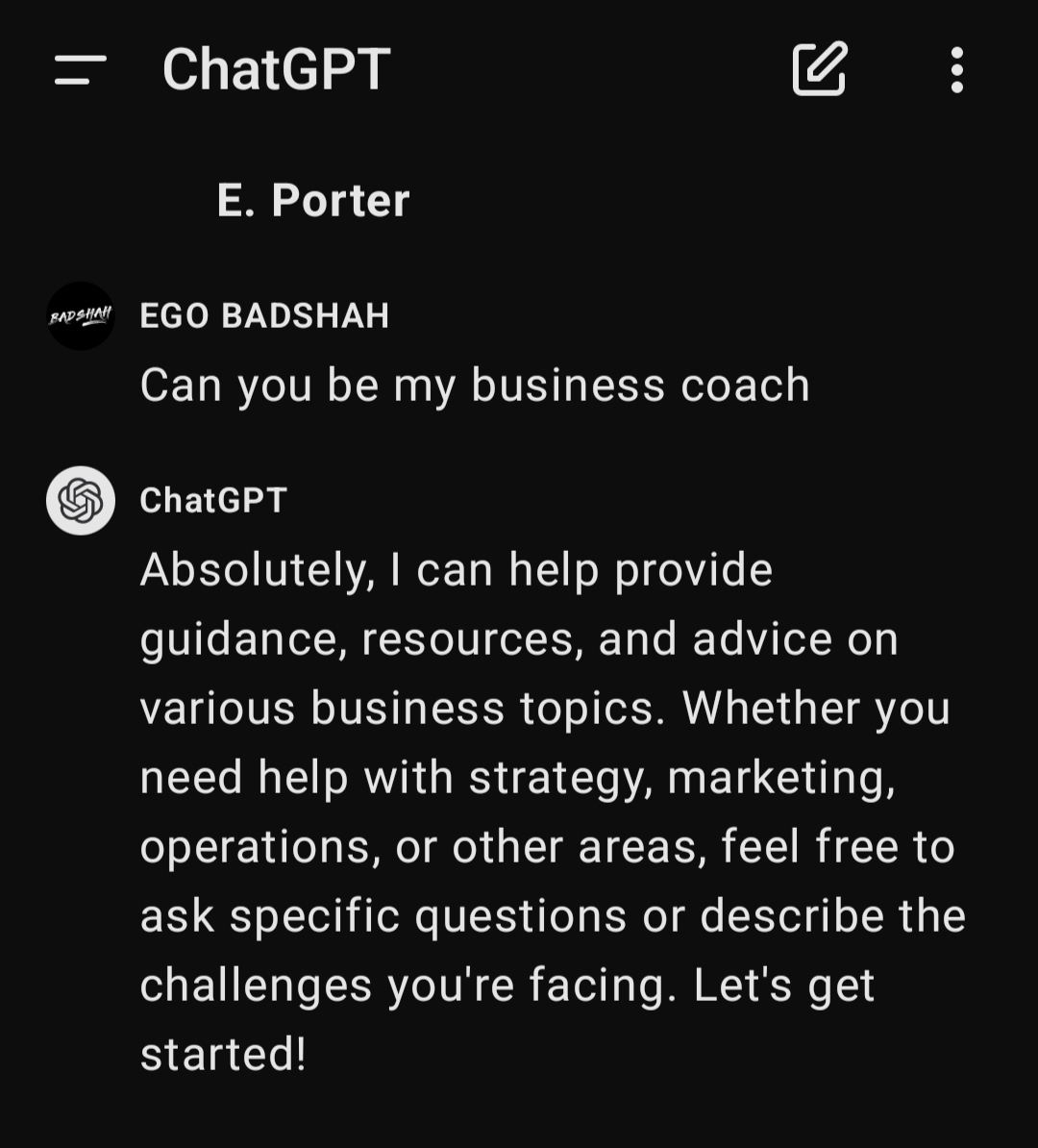Screen dimensions: 1038x1148
Task: Open the sidebar menu drawer
Action: [x=80, y=70]
